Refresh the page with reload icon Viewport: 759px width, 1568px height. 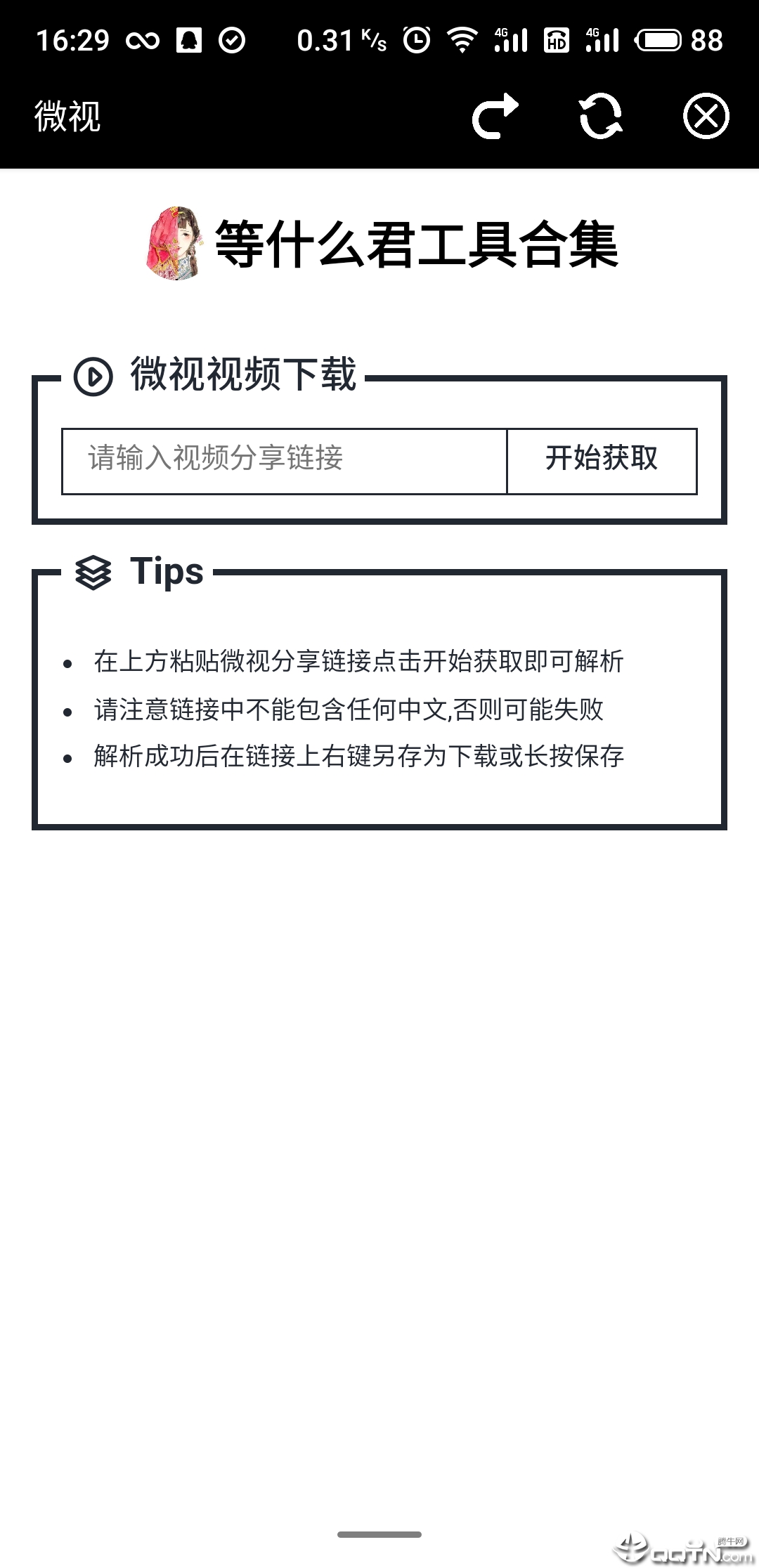600,116
